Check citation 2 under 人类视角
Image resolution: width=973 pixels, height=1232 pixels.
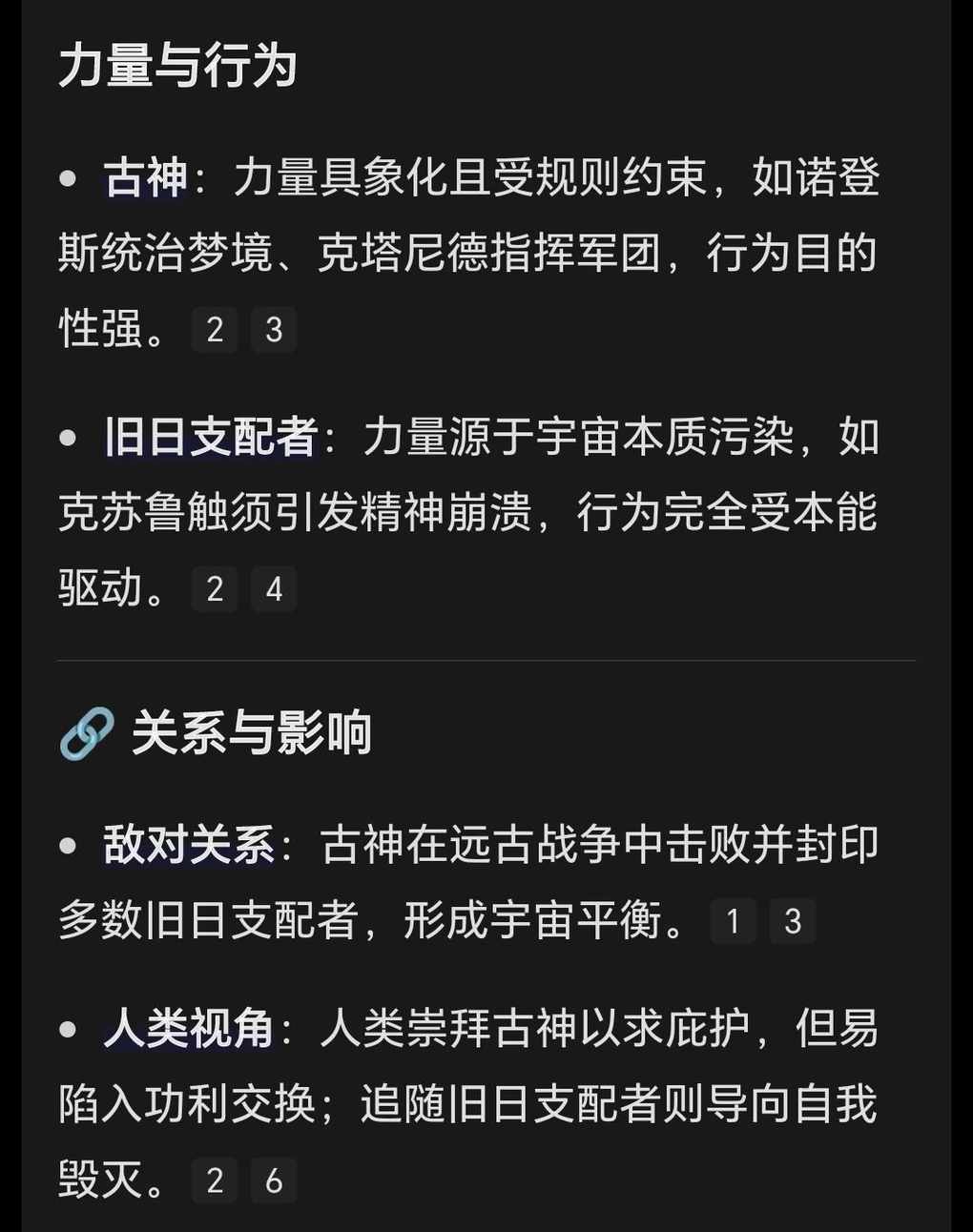215,1181
